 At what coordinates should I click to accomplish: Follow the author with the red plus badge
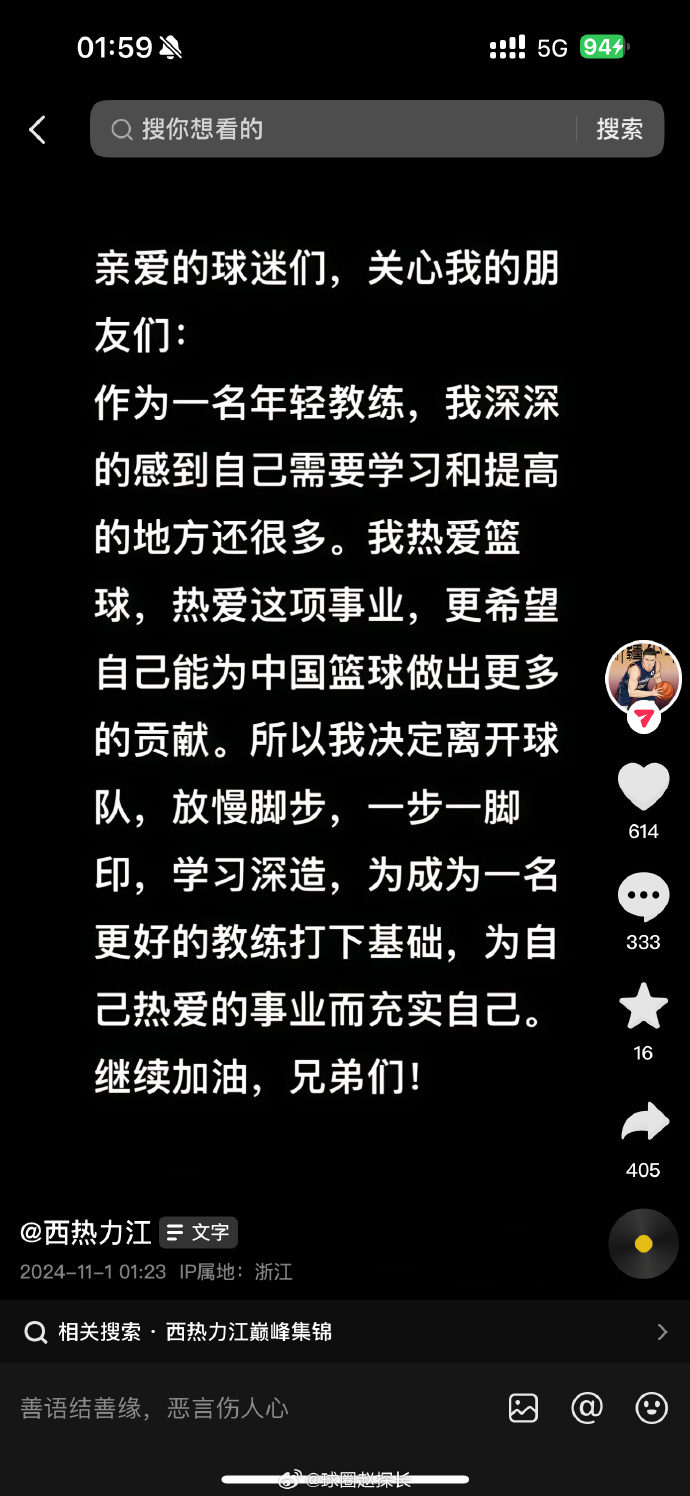[x=644, y=718]
